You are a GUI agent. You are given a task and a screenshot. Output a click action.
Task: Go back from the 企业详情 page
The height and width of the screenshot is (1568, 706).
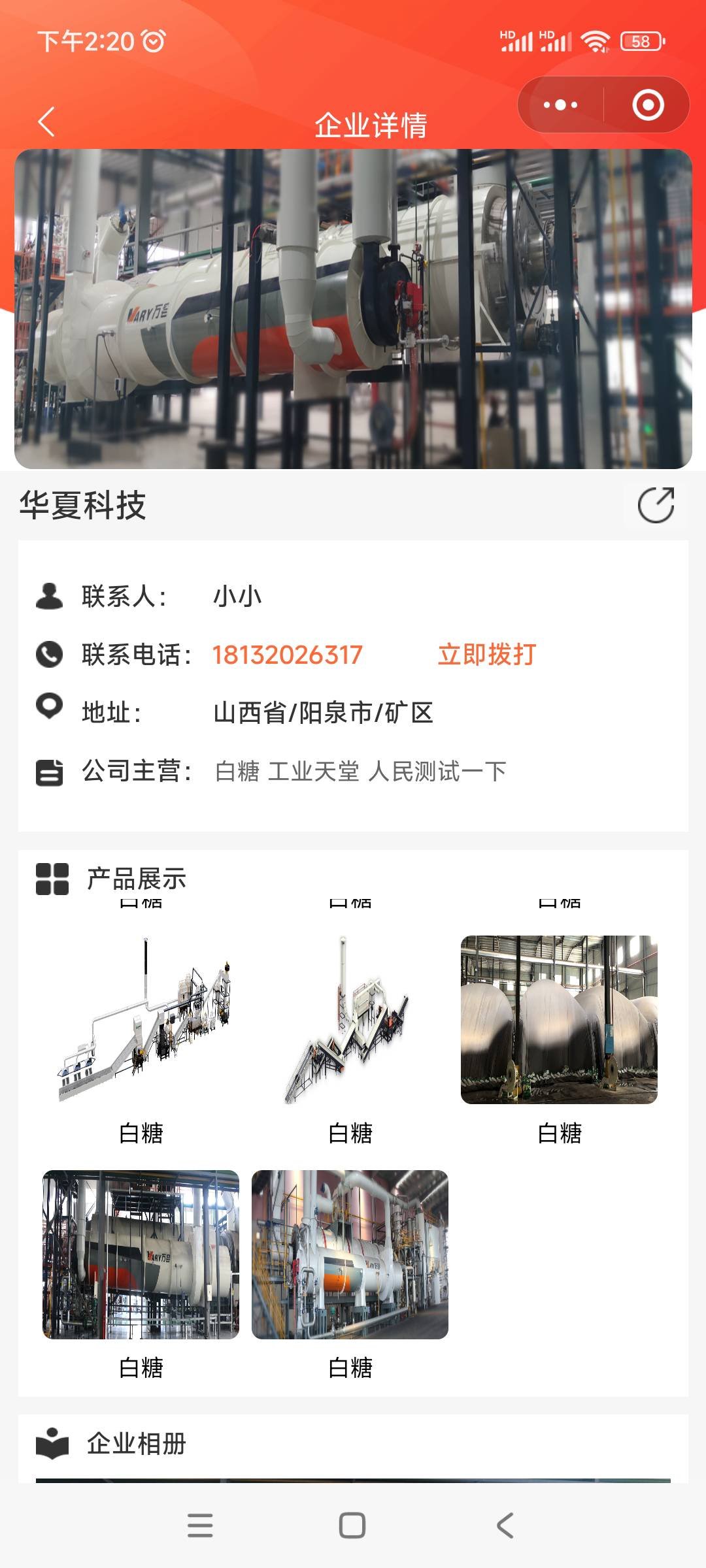click(46, 122)
